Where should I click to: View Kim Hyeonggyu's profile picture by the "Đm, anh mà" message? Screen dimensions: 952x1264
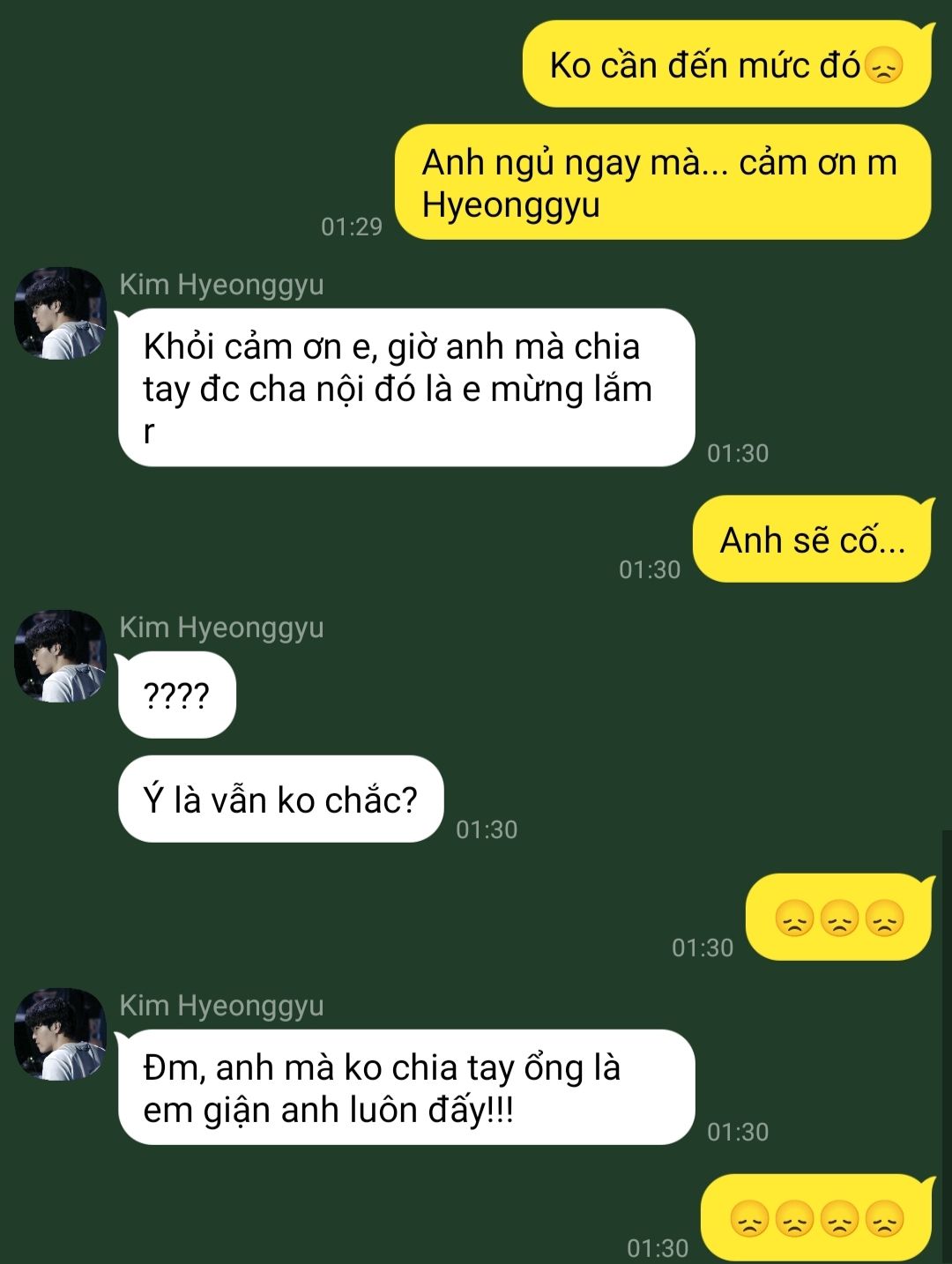tap(60, 1034)
